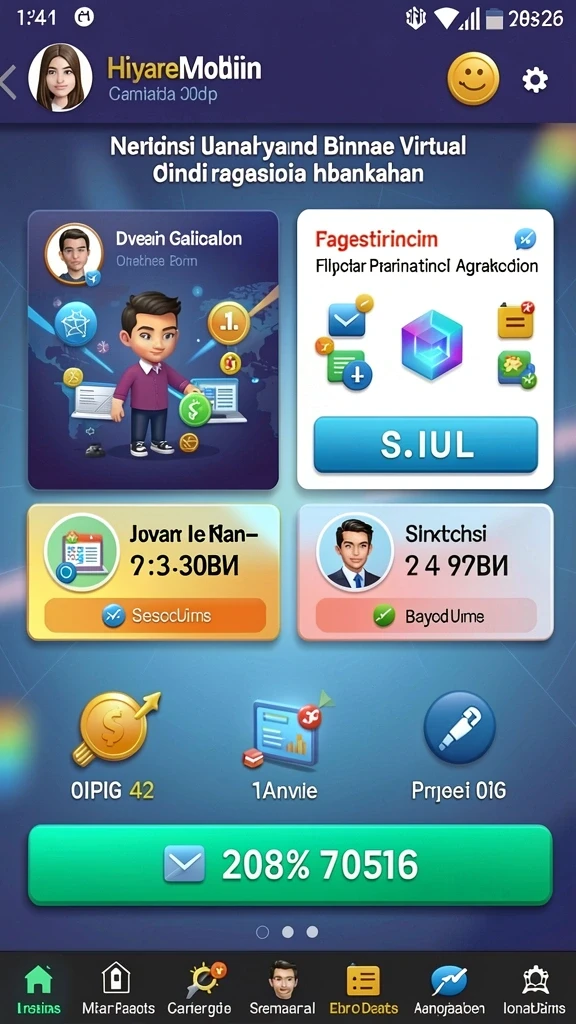Go back with the left arrow

click(8, 82)
